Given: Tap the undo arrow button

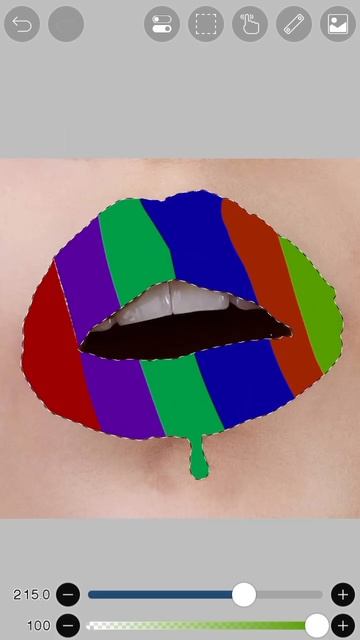Looking at the screenshot, I should pyautogui.click(x=22, y=24).
